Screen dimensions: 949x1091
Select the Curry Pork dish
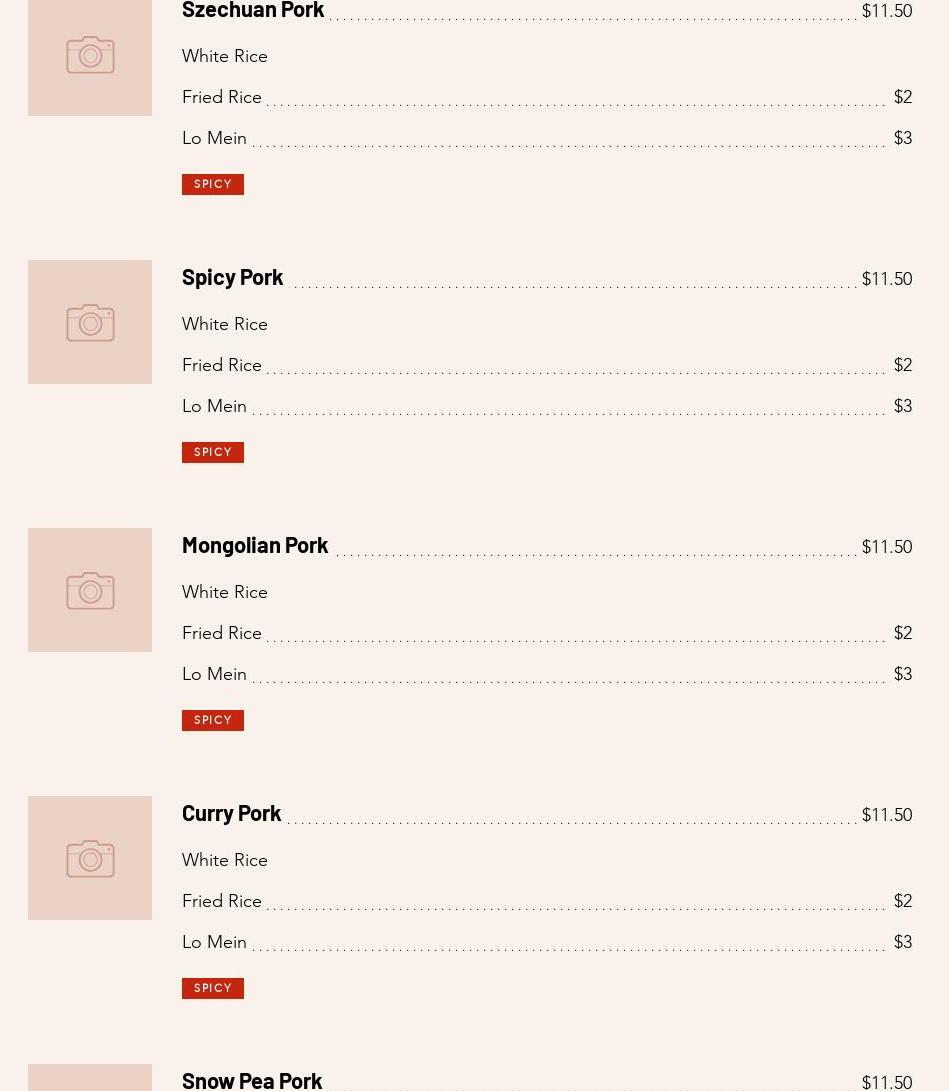(x=231, y=813)
